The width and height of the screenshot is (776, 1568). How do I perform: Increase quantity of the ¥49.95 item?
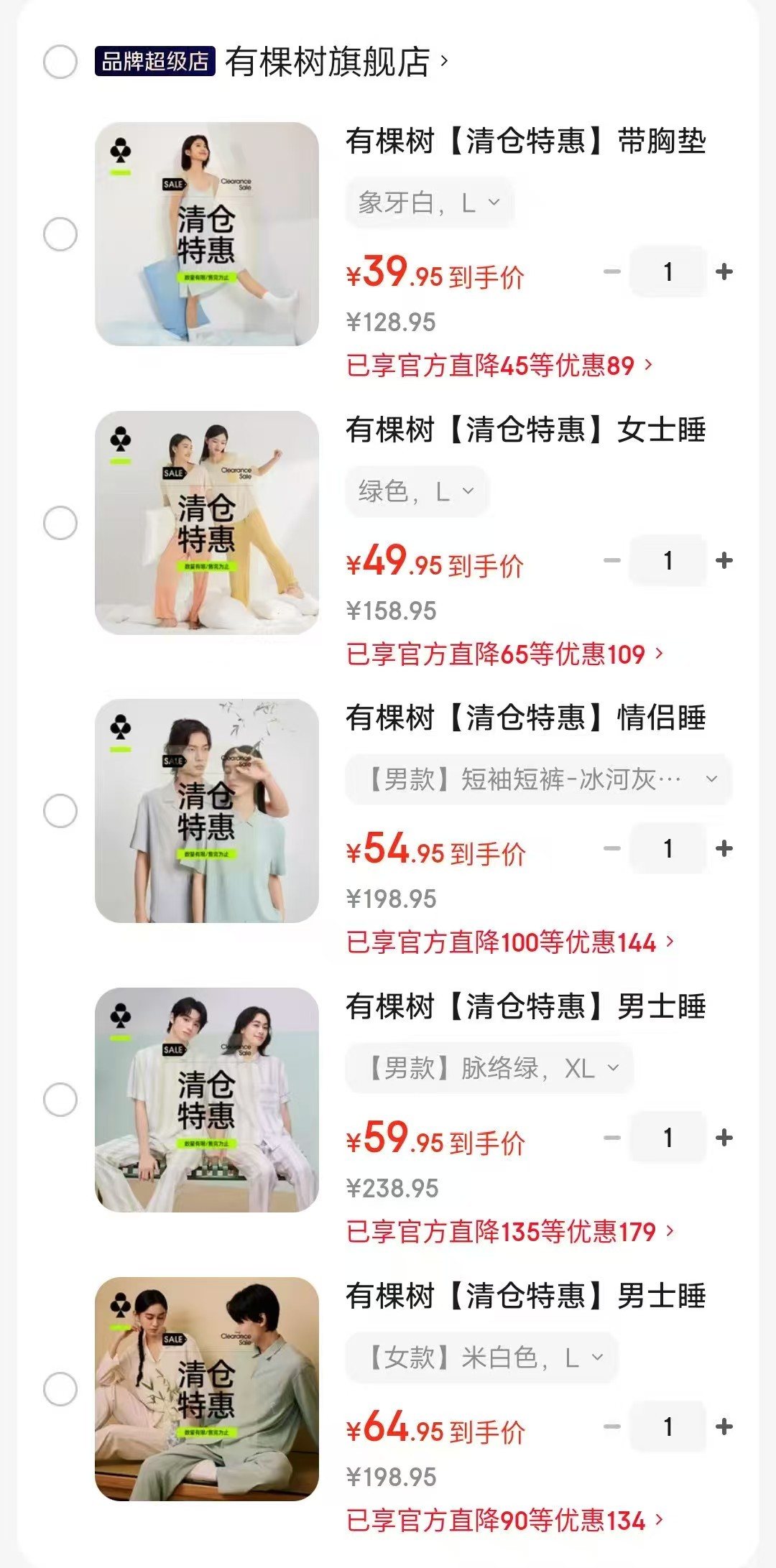[724, 560]
